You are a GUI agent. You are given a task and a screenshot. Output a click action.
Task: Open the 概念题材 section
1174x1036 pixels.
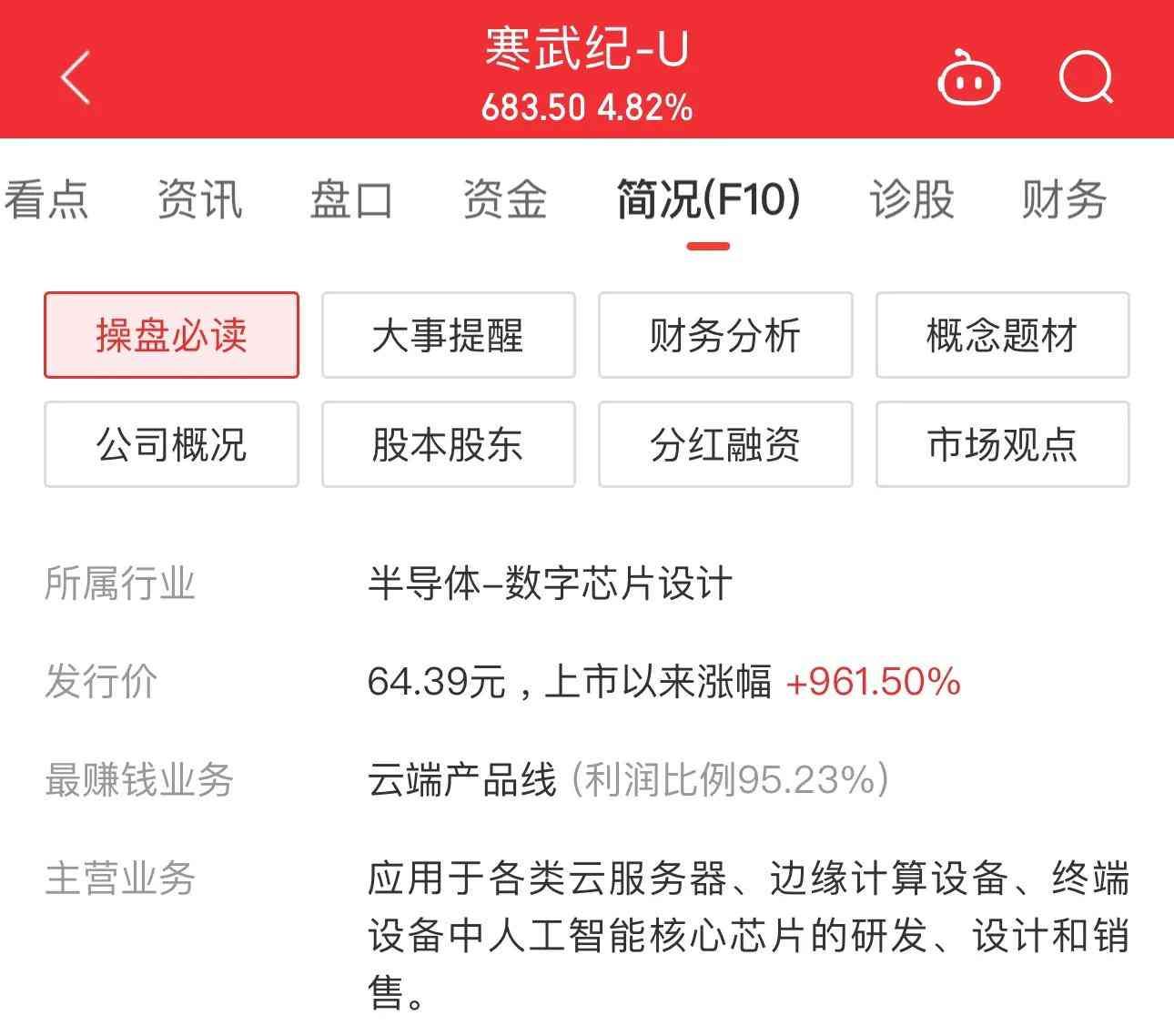point(1002,335)
